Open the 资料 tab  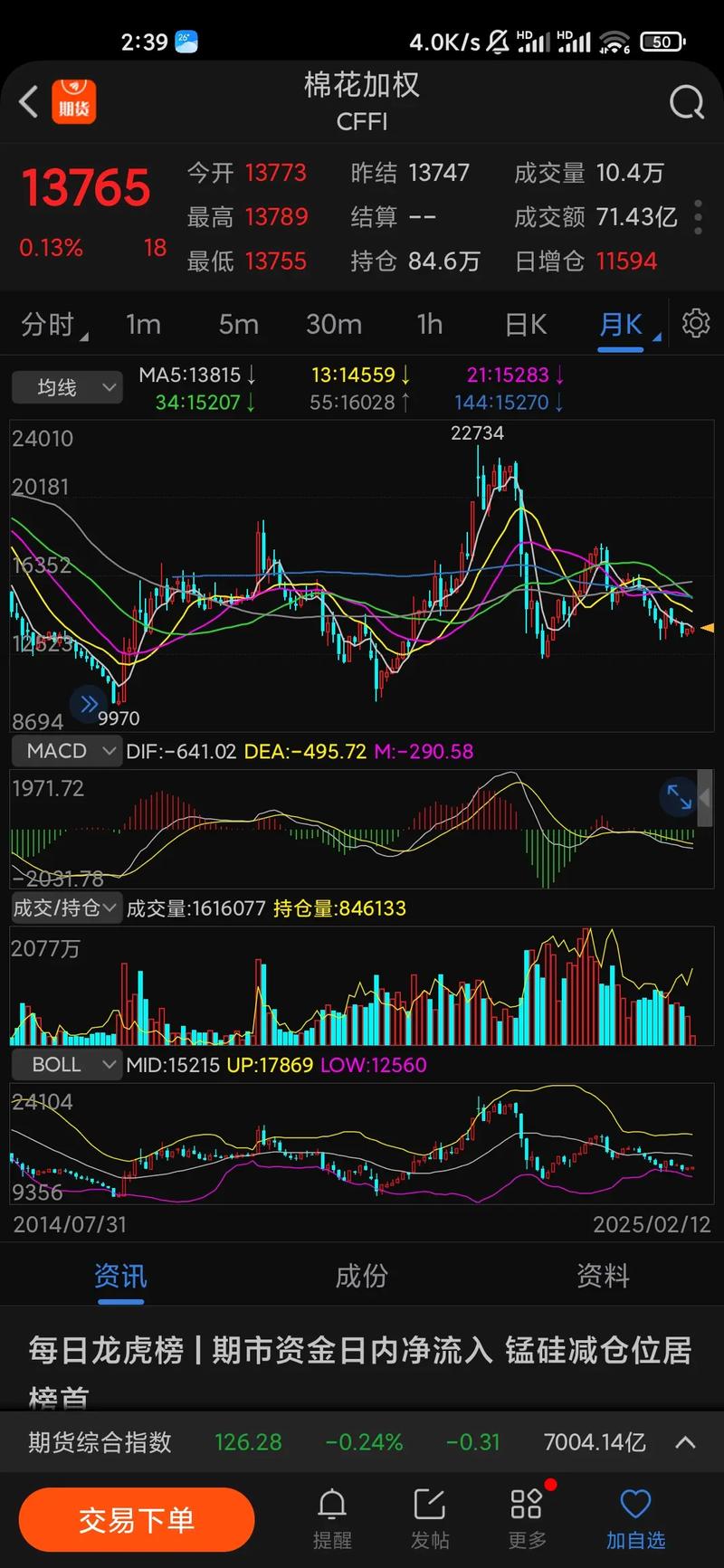602,1277
